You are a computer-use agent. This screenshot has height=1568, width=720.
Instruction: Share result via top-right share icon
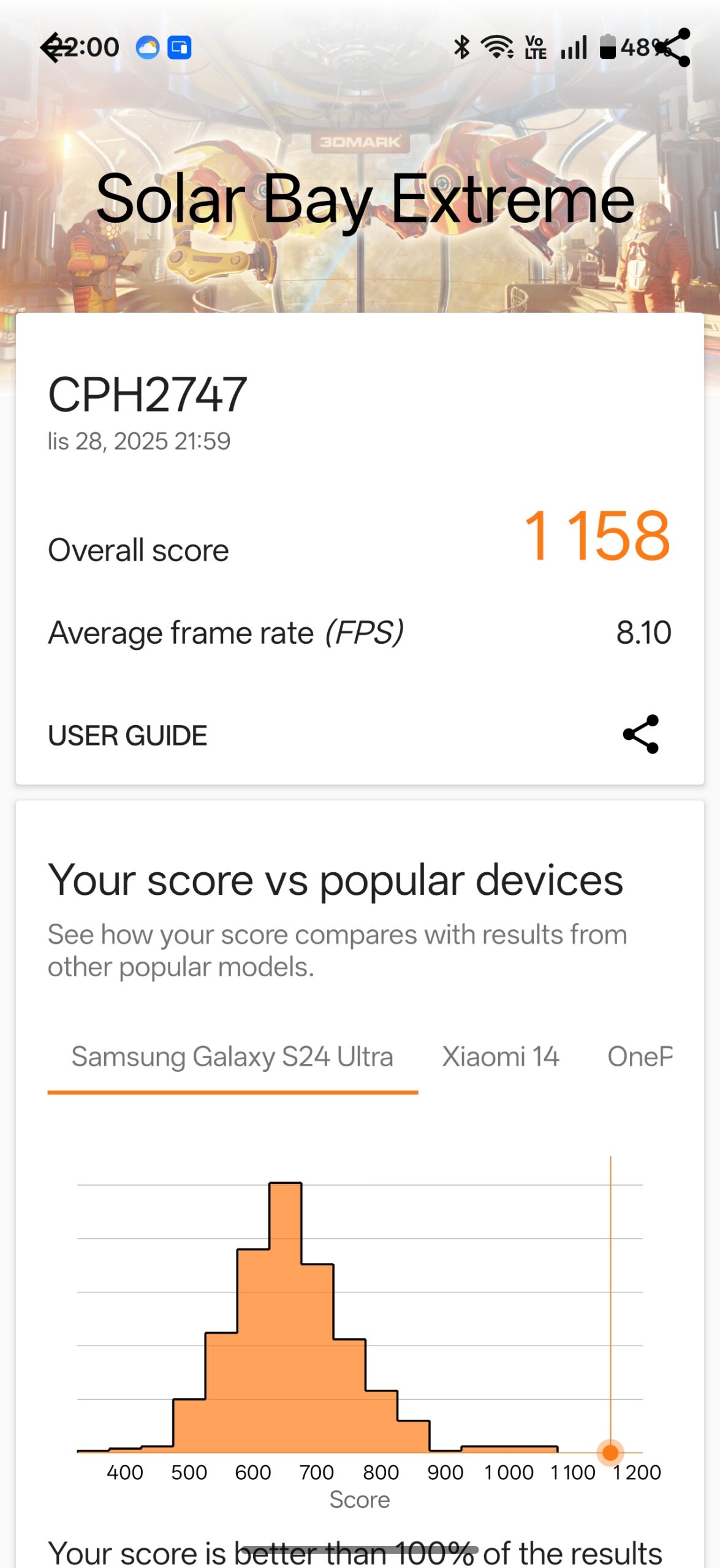click(673, 48)
